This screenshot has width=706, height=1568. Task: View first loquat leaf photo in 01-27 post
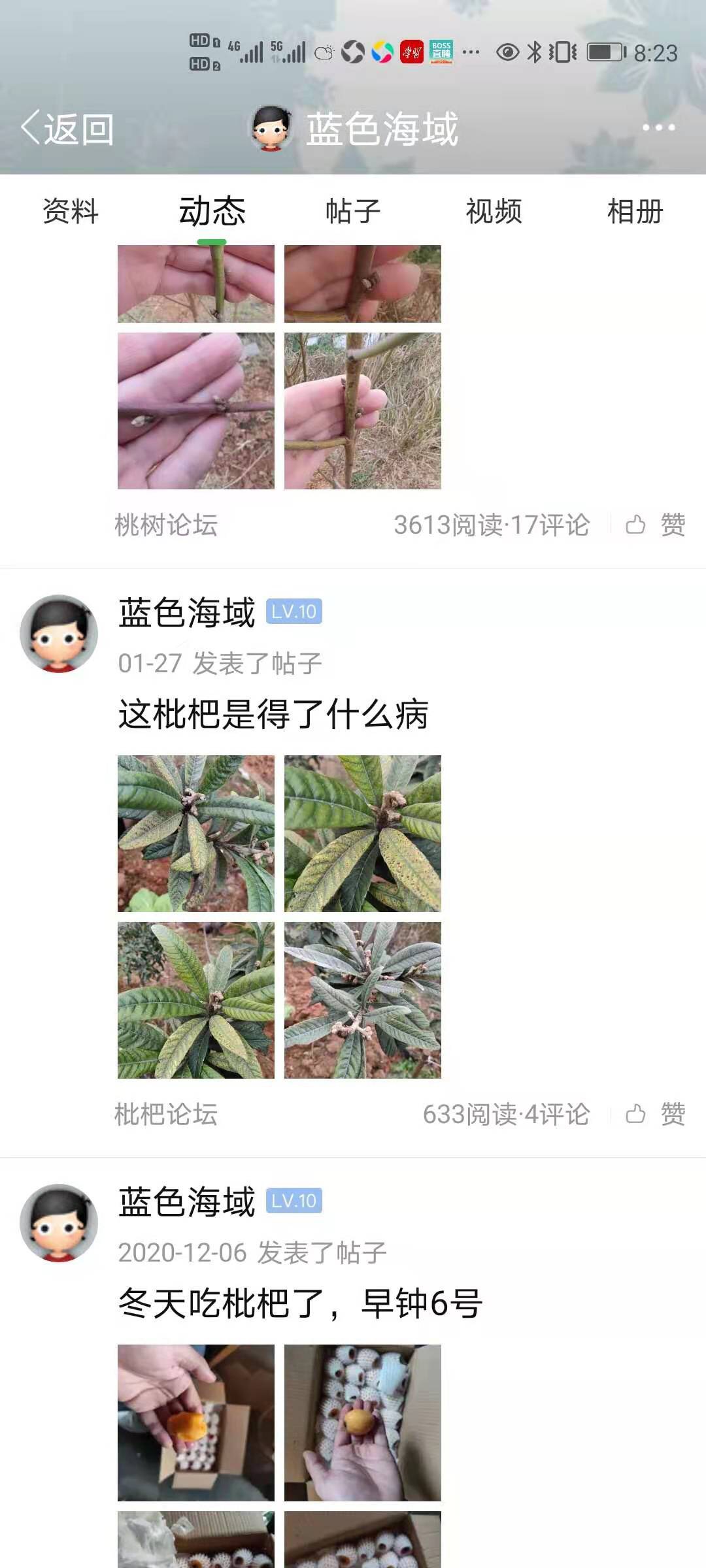pyautogui.click(x=196, y=834)
